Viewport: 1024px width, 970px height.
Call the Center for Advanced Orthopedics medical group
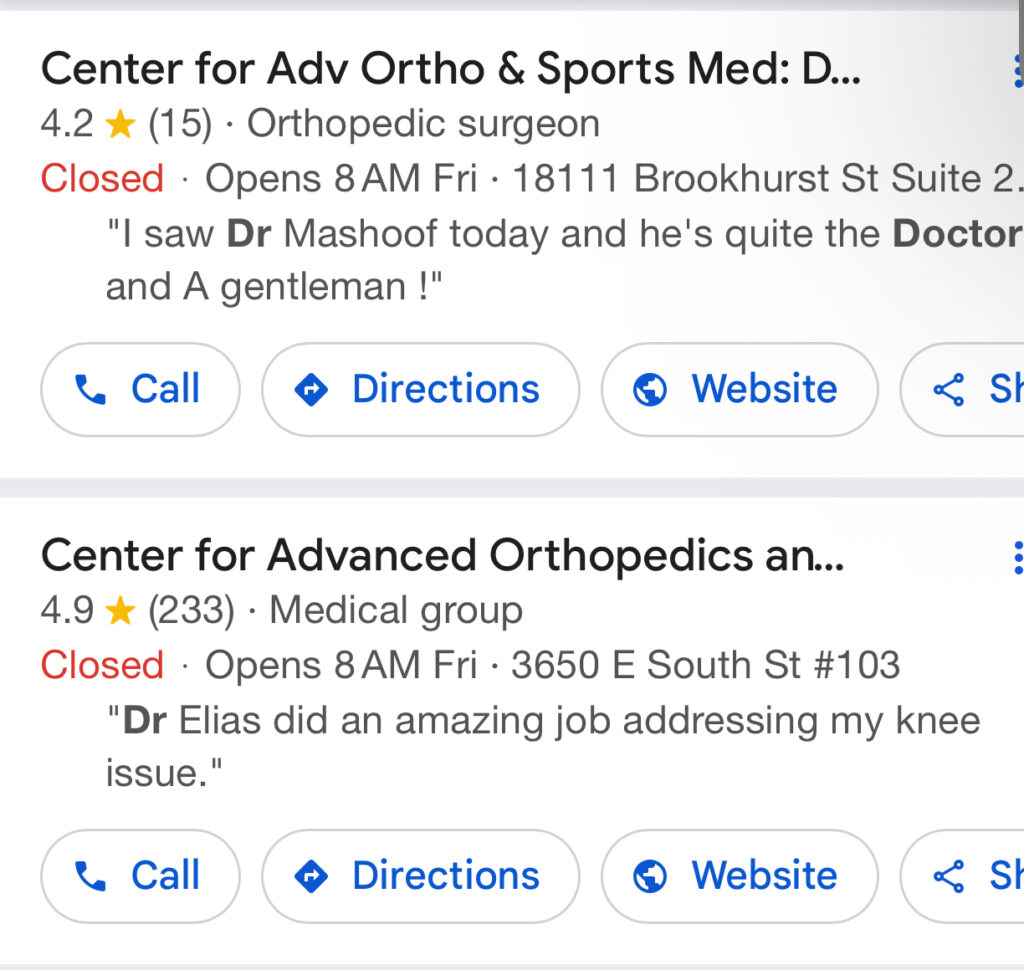pos(140,876)
